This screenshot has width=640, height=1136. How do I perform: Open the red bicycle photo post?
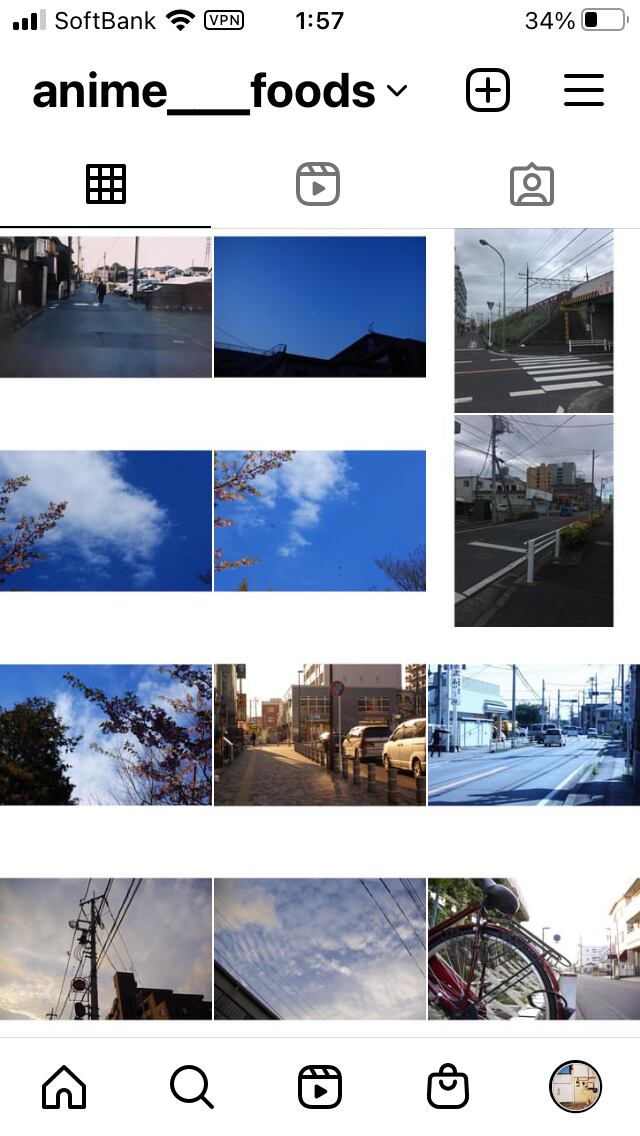(x=533, y=949)
